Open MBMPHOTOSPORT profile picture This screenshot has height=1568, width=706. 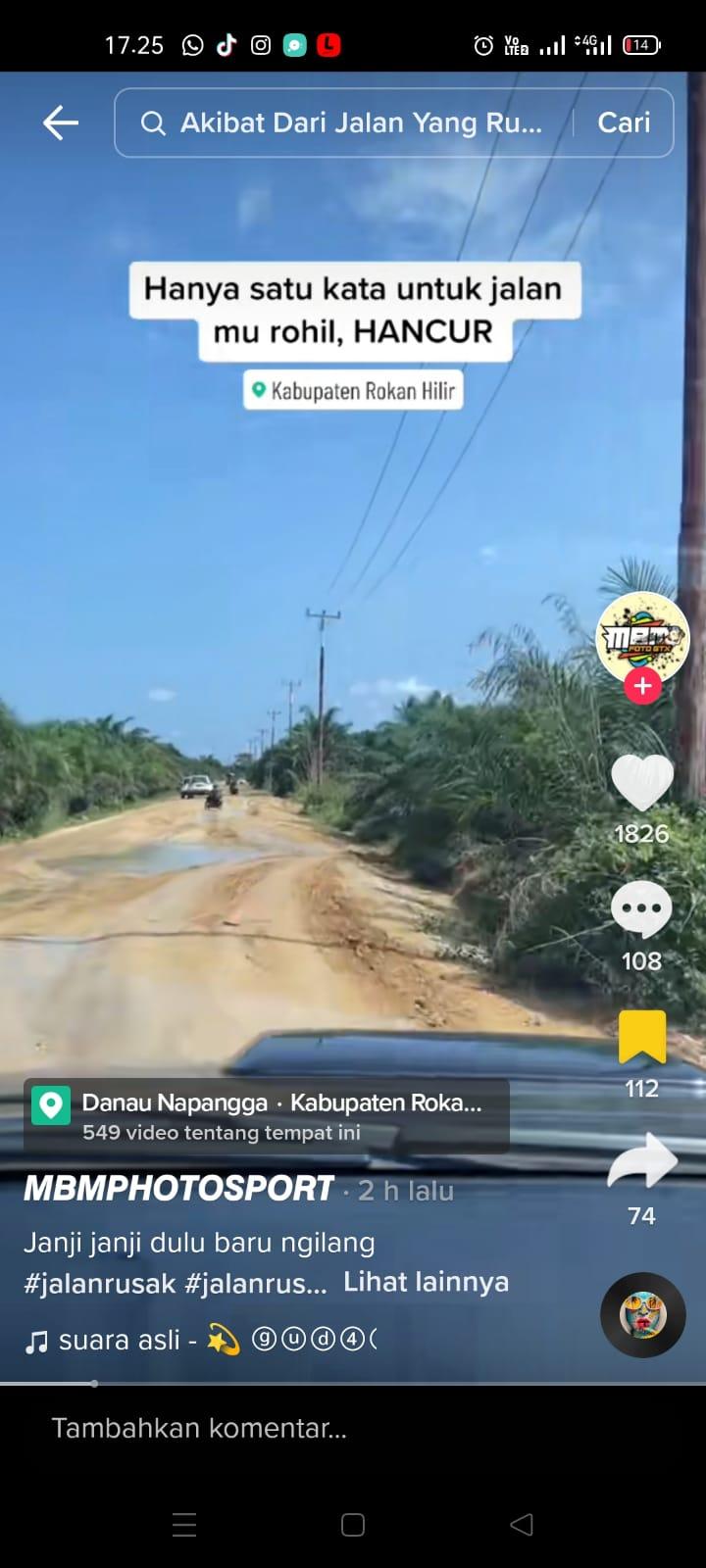click(x=642, y=637)
